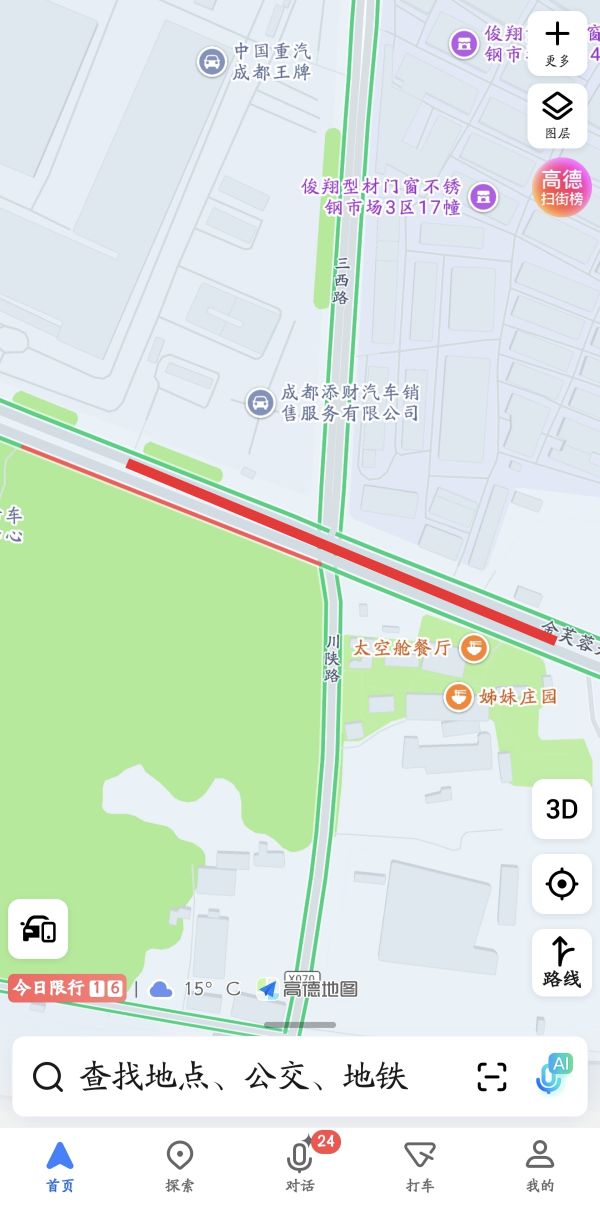This screenshot has width=600, height=1207.
Task: Switch to the 首页 tab
Action: pyautogui.click(x=60, y=1166)
